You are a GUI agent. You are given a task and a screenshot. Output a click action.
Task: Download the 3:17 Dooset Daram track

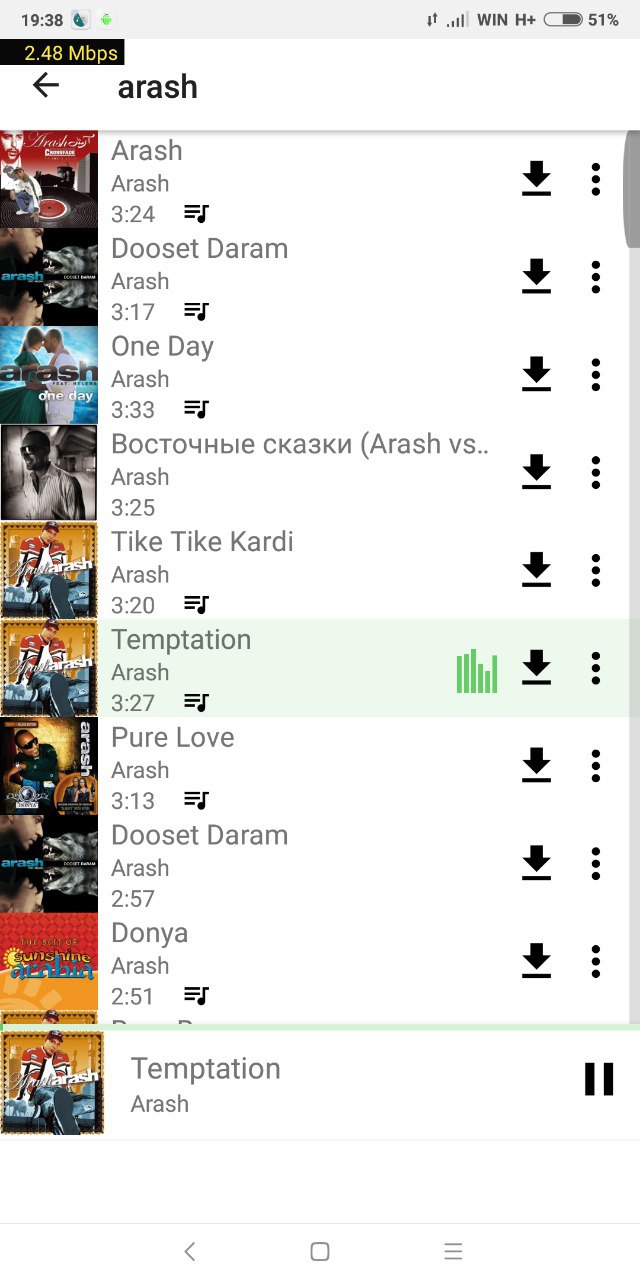[537, 277]
